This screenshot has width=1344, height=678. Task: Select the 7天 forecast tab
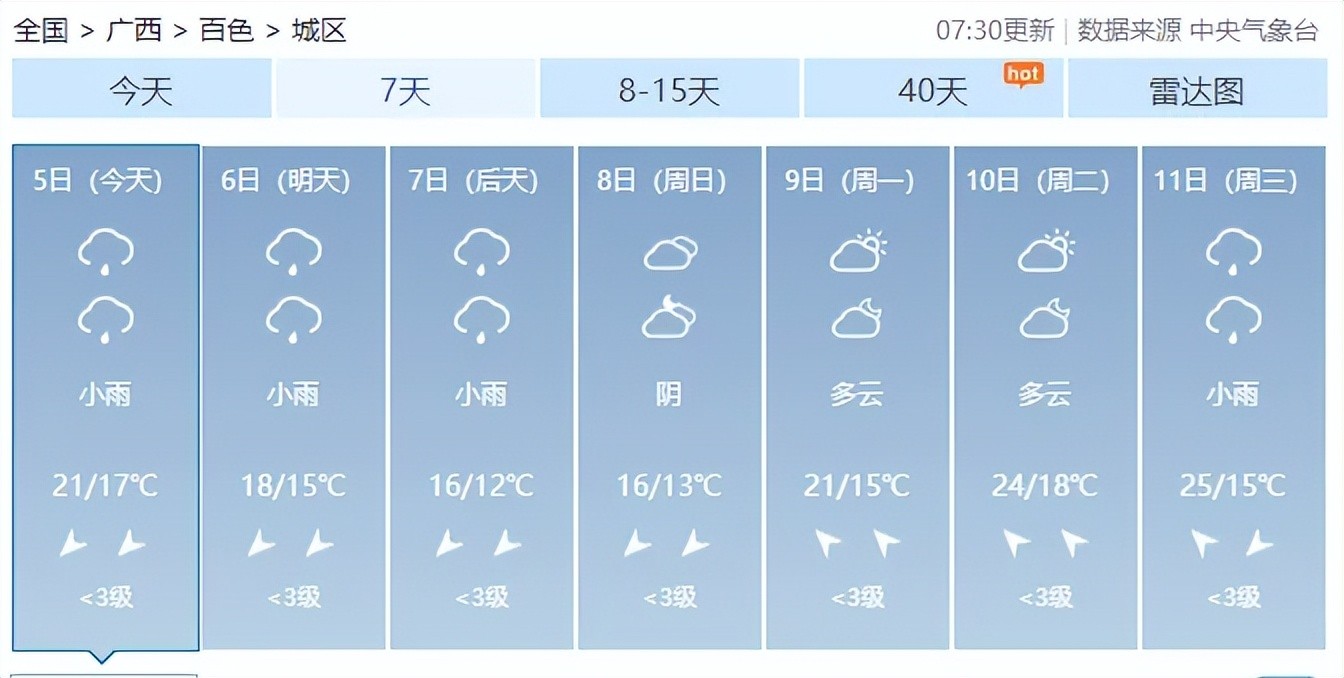tap(405, 90)
